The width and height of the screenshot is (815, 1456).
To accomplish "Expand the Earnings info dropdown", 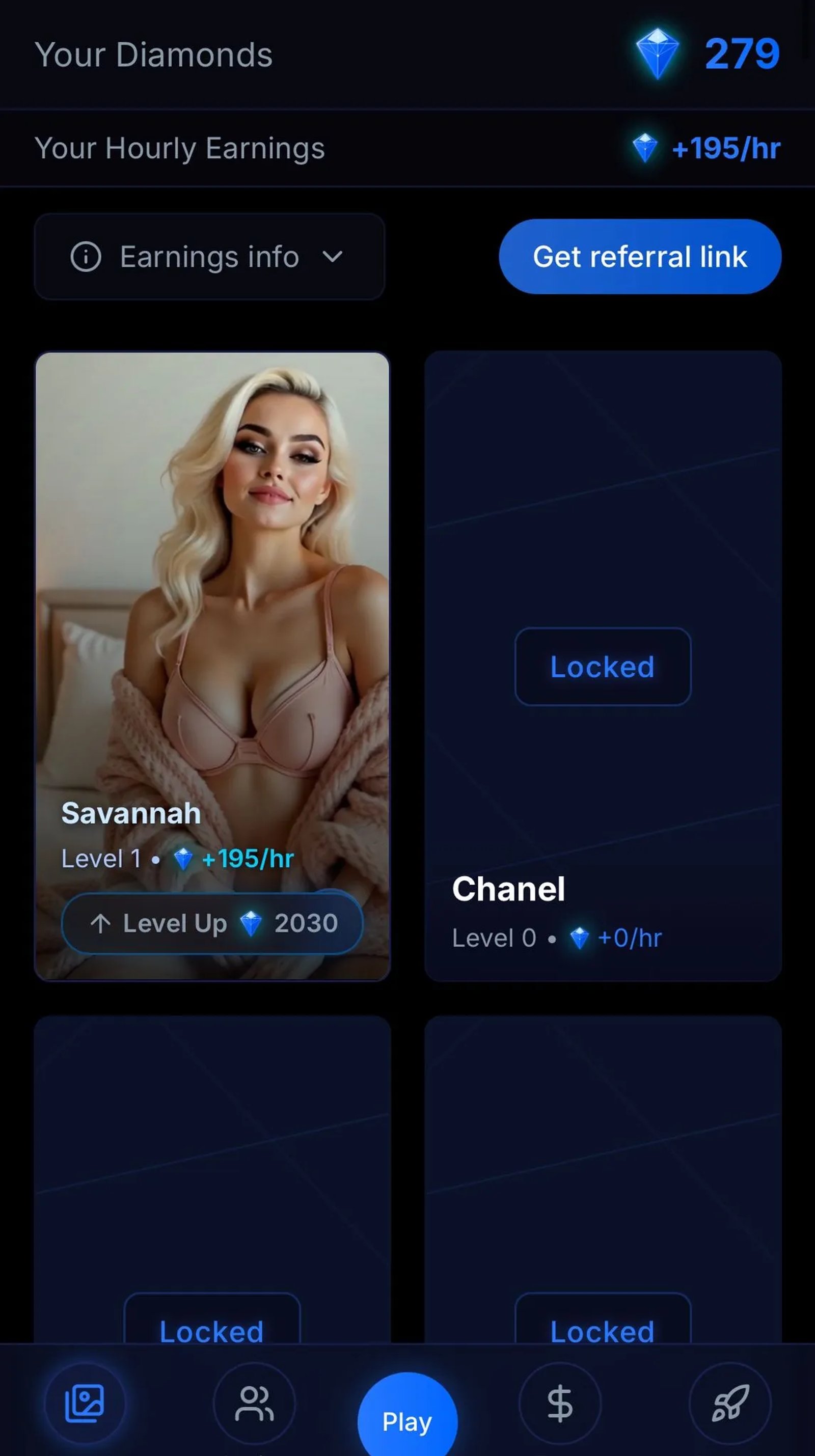I will pyautogui.click(x=209, y=257).
